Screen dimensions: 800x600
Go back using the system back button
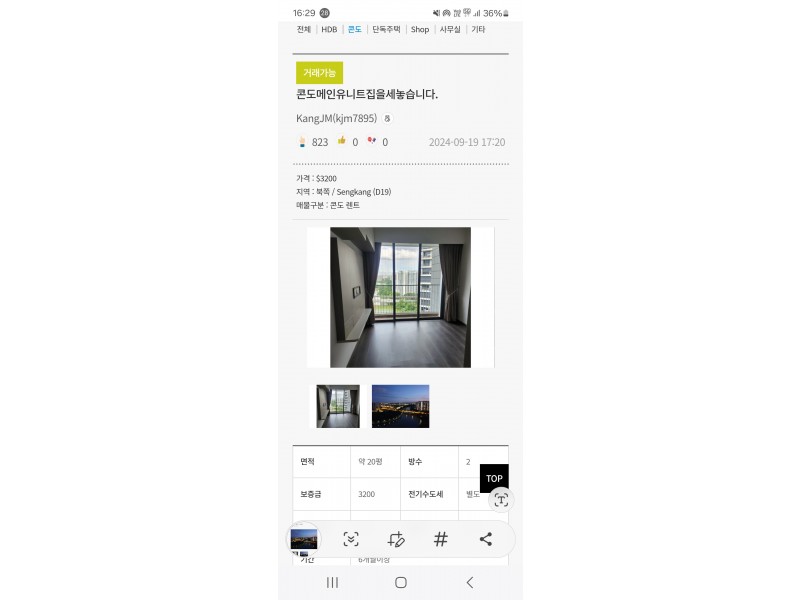[469, 582]
